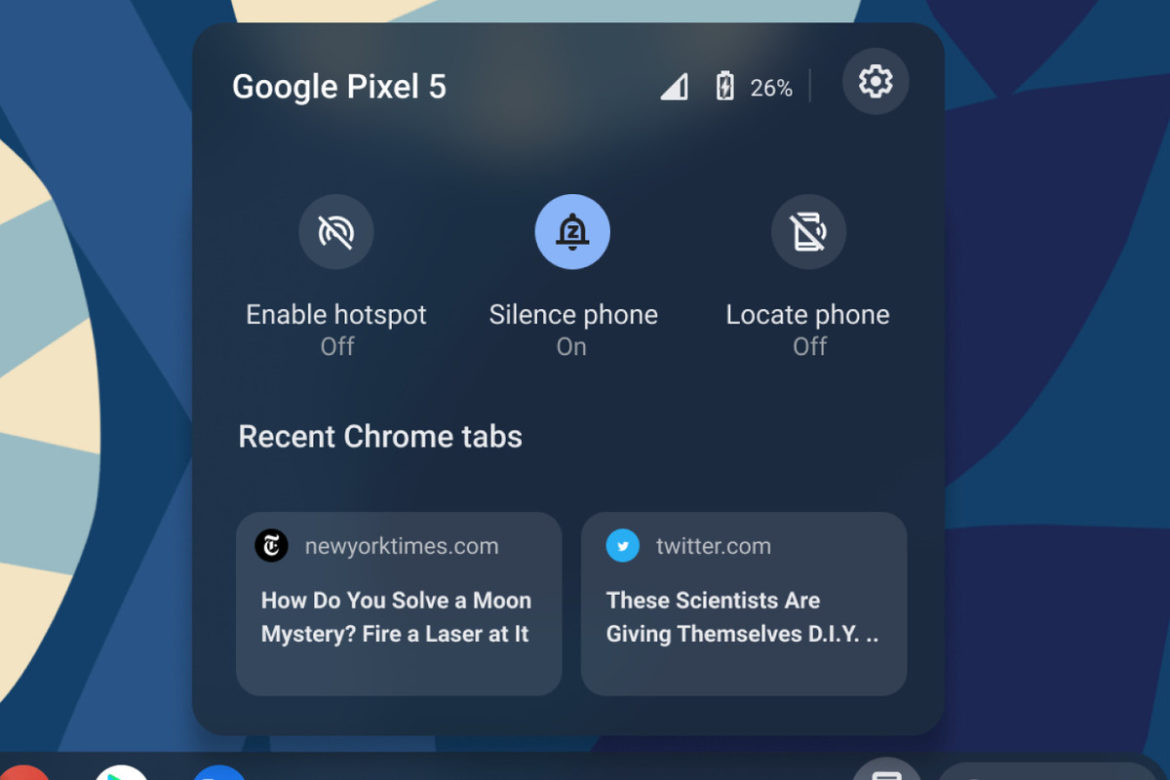Turn on Enable hotspot
Screen dimensions: 1170x780
336,232
